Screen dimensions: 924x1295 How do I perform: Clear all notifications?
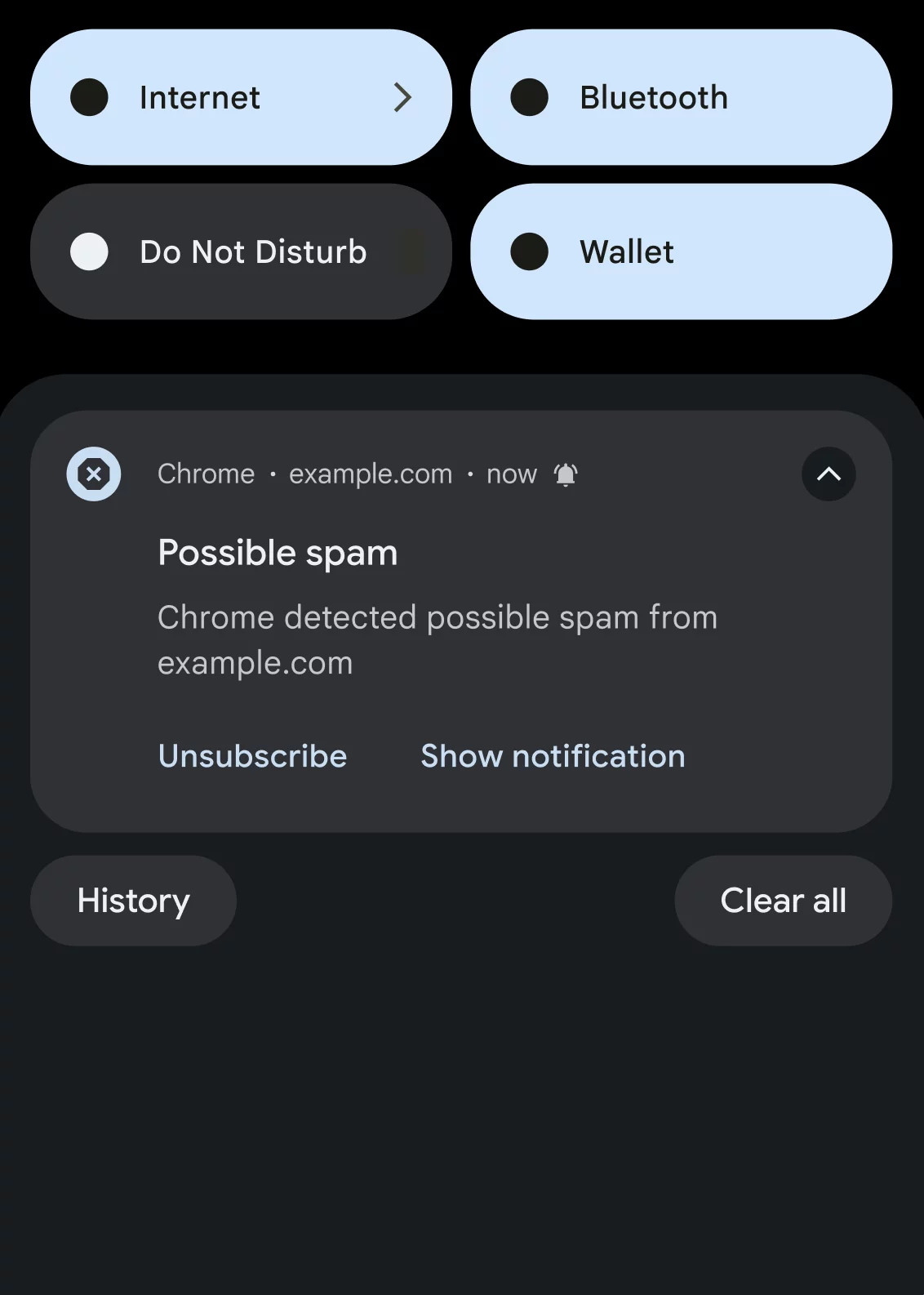click(783, 901)
